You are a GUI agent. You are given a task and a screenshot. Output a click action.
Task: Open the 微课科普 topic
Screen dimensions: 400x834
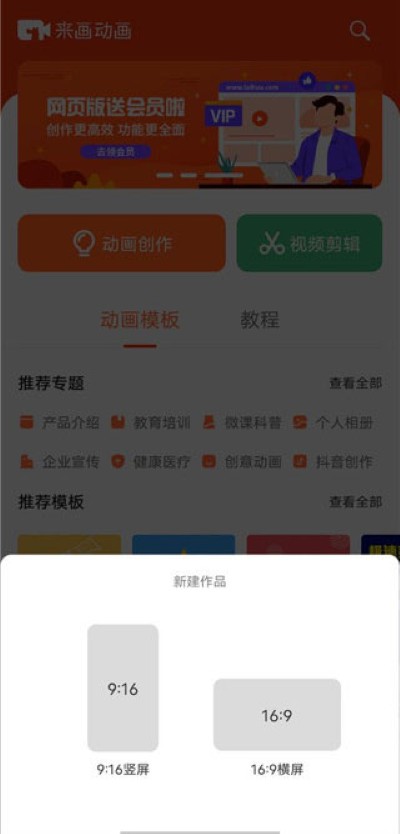[242, 423]
